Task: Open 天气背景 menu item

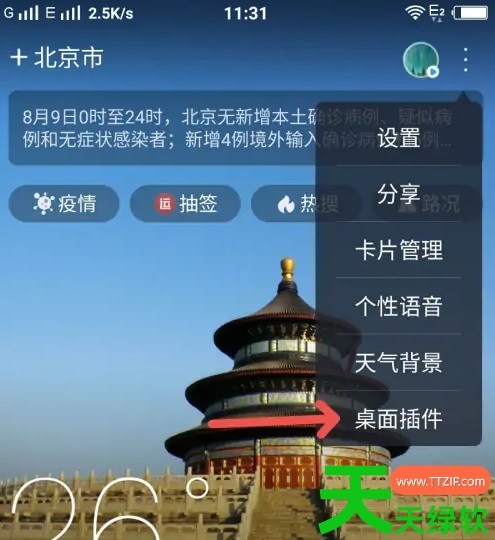Action: (x=399, y=362)
